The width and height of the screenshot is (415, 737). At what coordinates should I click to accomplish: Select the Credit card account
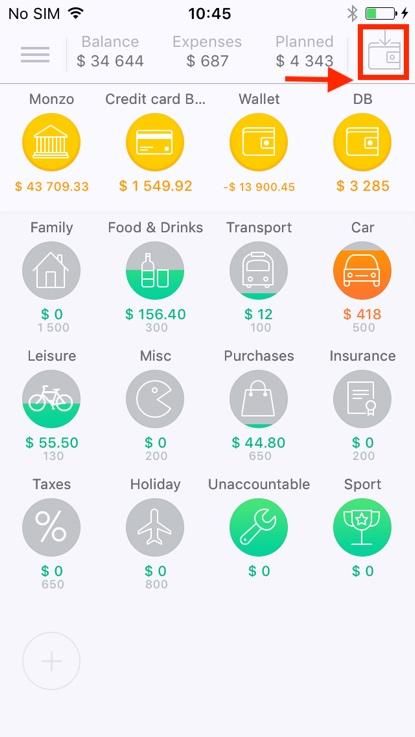coord(155,142)
